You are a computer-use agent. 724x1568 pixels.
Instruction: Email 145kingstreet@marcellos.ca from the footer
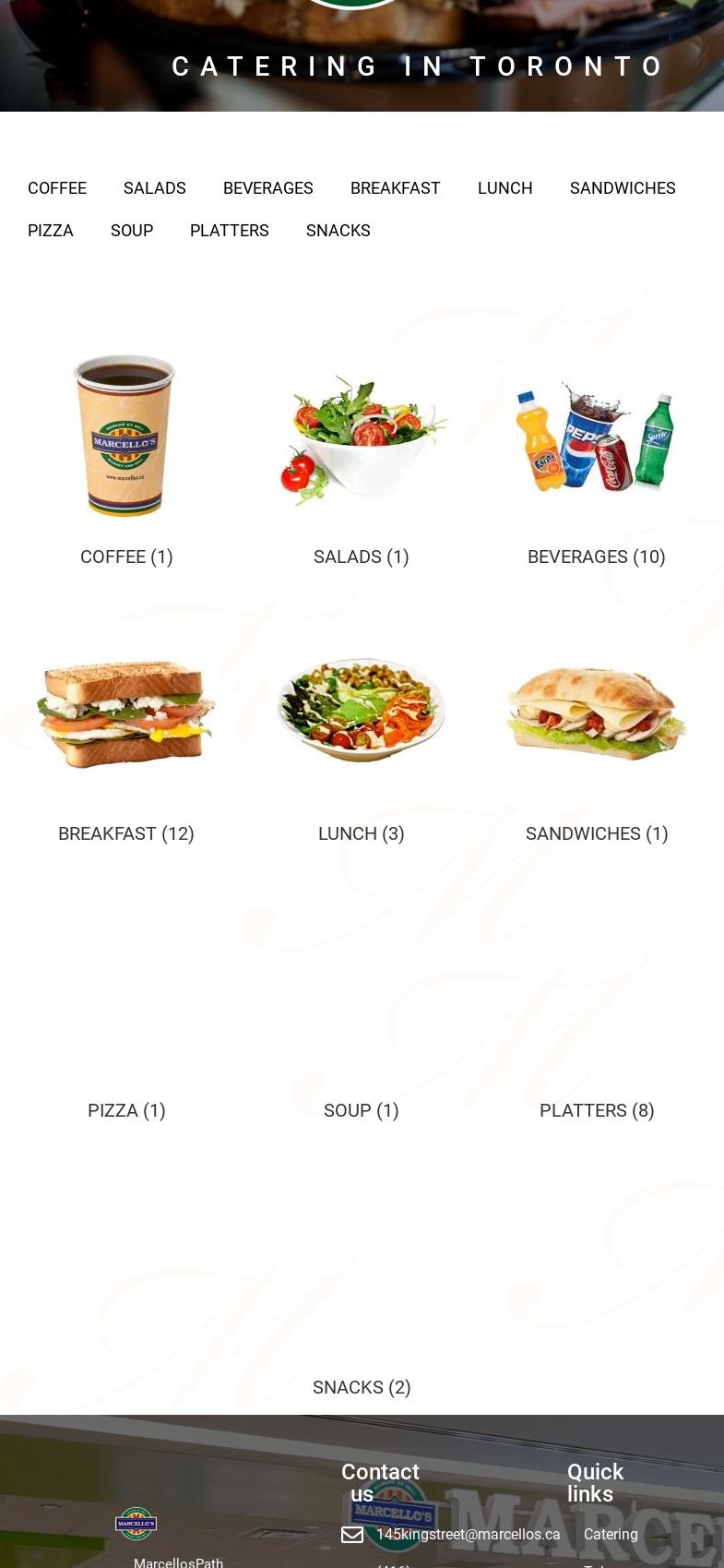469,1534
